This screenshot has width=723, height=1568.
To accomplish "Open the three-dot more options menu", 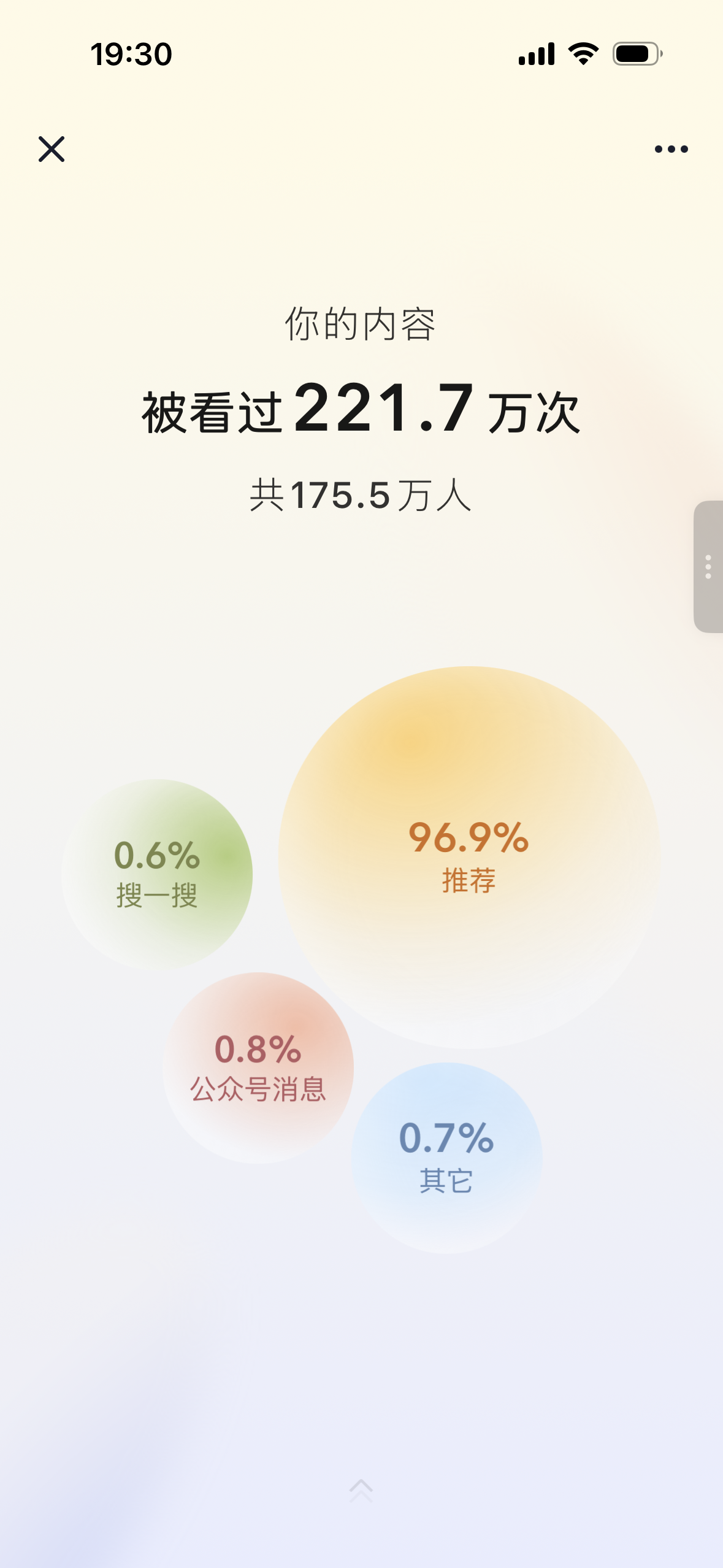I will pos(671,149).
